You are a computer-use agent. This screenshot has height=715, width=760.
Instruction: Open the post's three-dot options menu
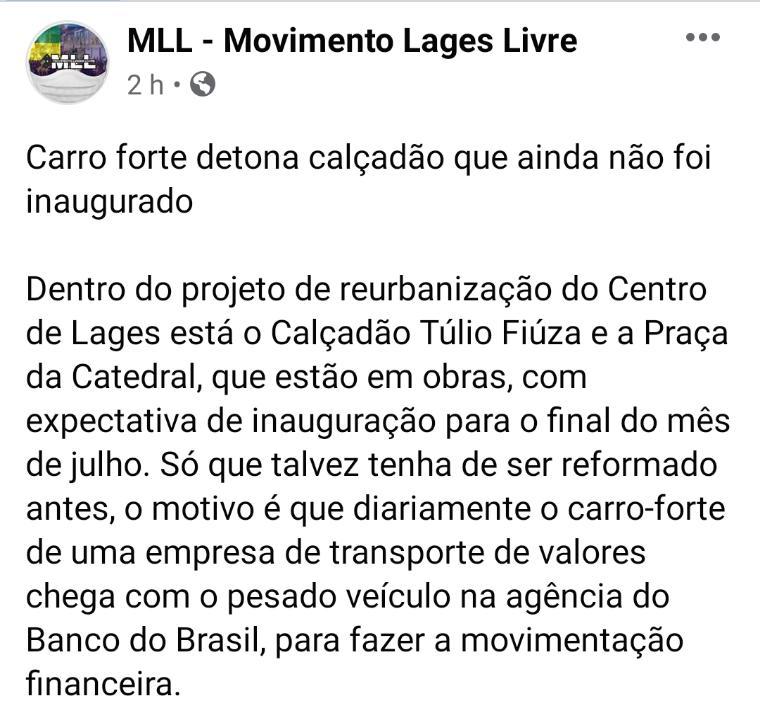702,38
